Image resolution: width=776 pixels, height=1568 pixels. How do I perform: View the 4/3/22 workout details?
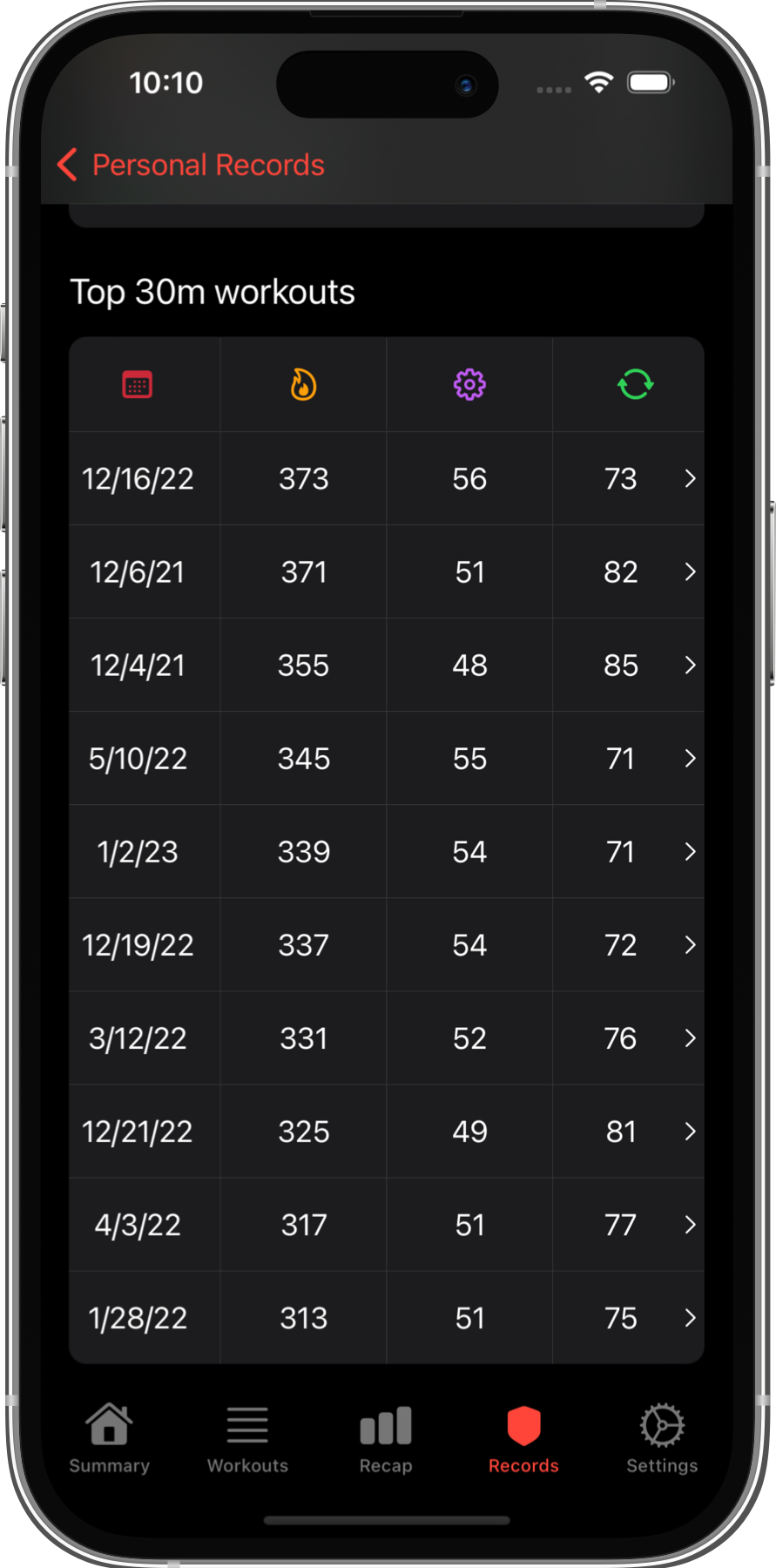(387, 1225)
